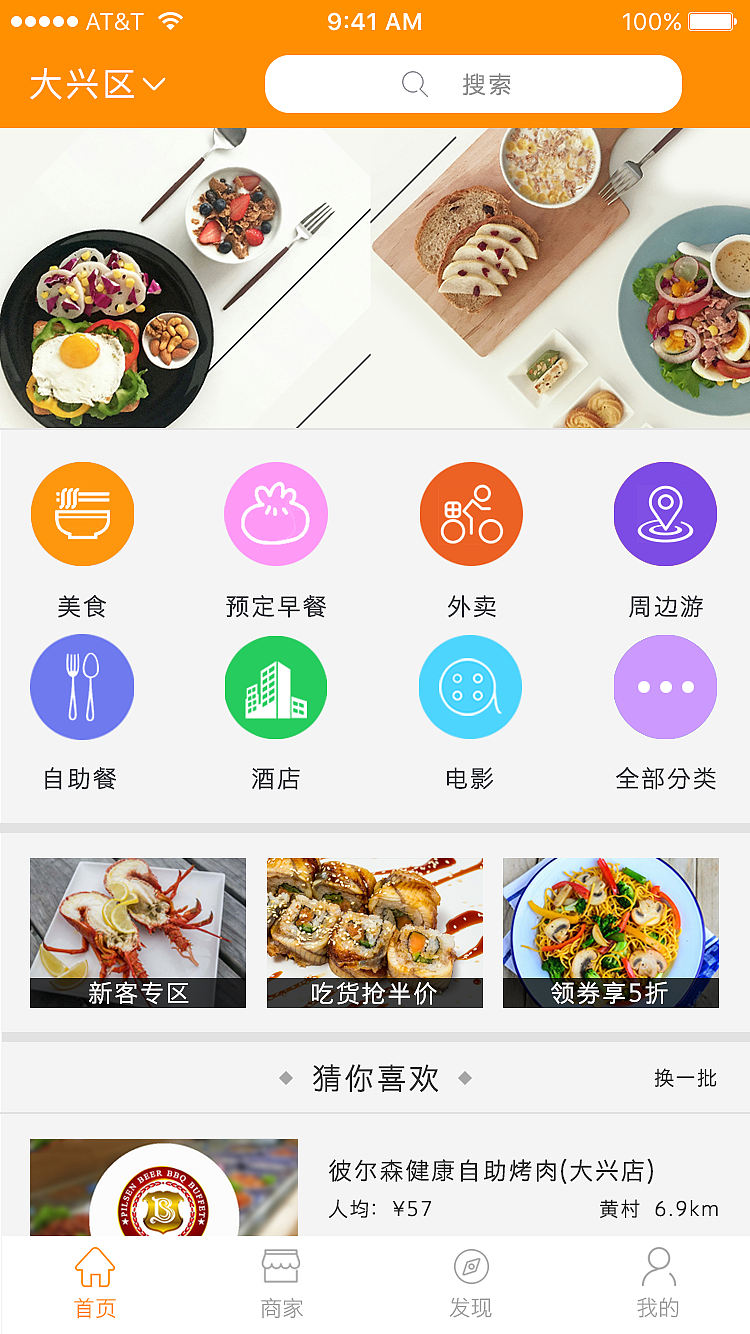Tap the 电影 movie reel icon

470,687
